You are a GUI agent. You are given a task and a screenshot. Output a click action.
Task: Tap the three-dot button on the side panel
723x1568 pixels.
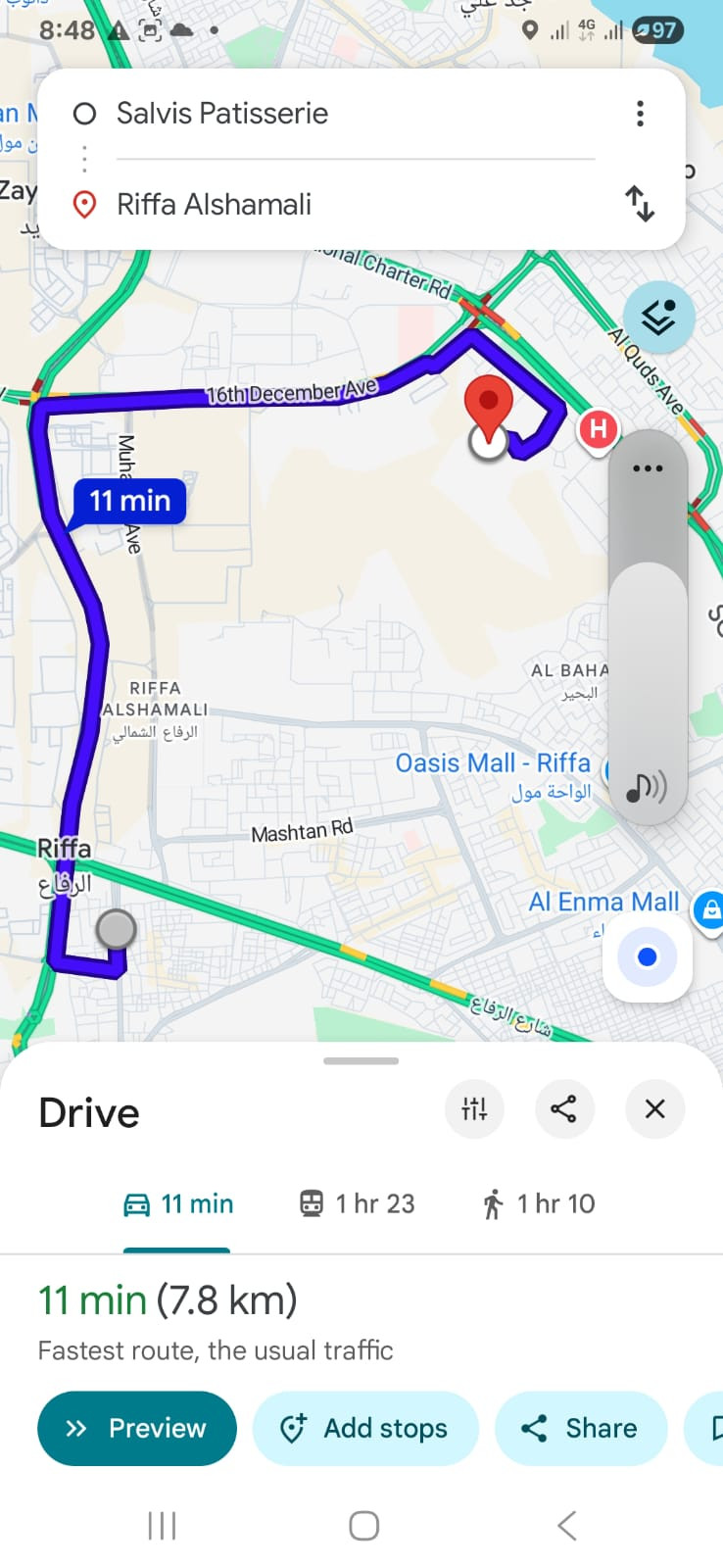point(648,468)
